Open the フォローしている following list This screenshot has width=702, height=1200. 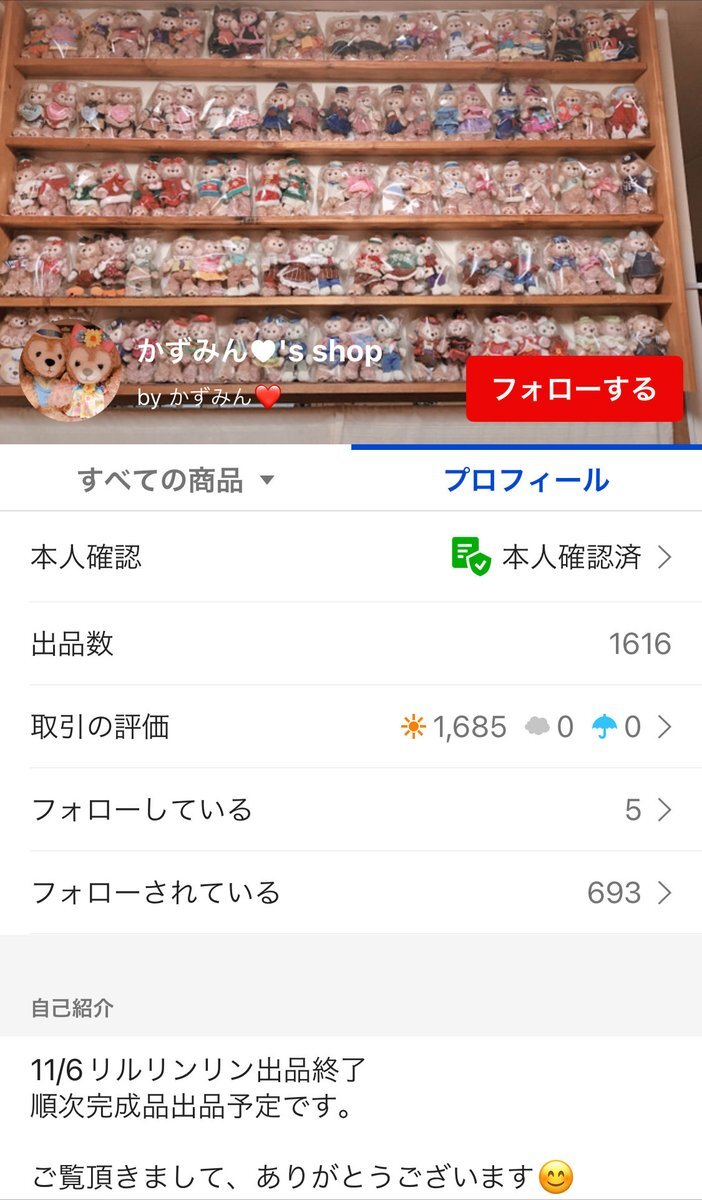point(351,809)
